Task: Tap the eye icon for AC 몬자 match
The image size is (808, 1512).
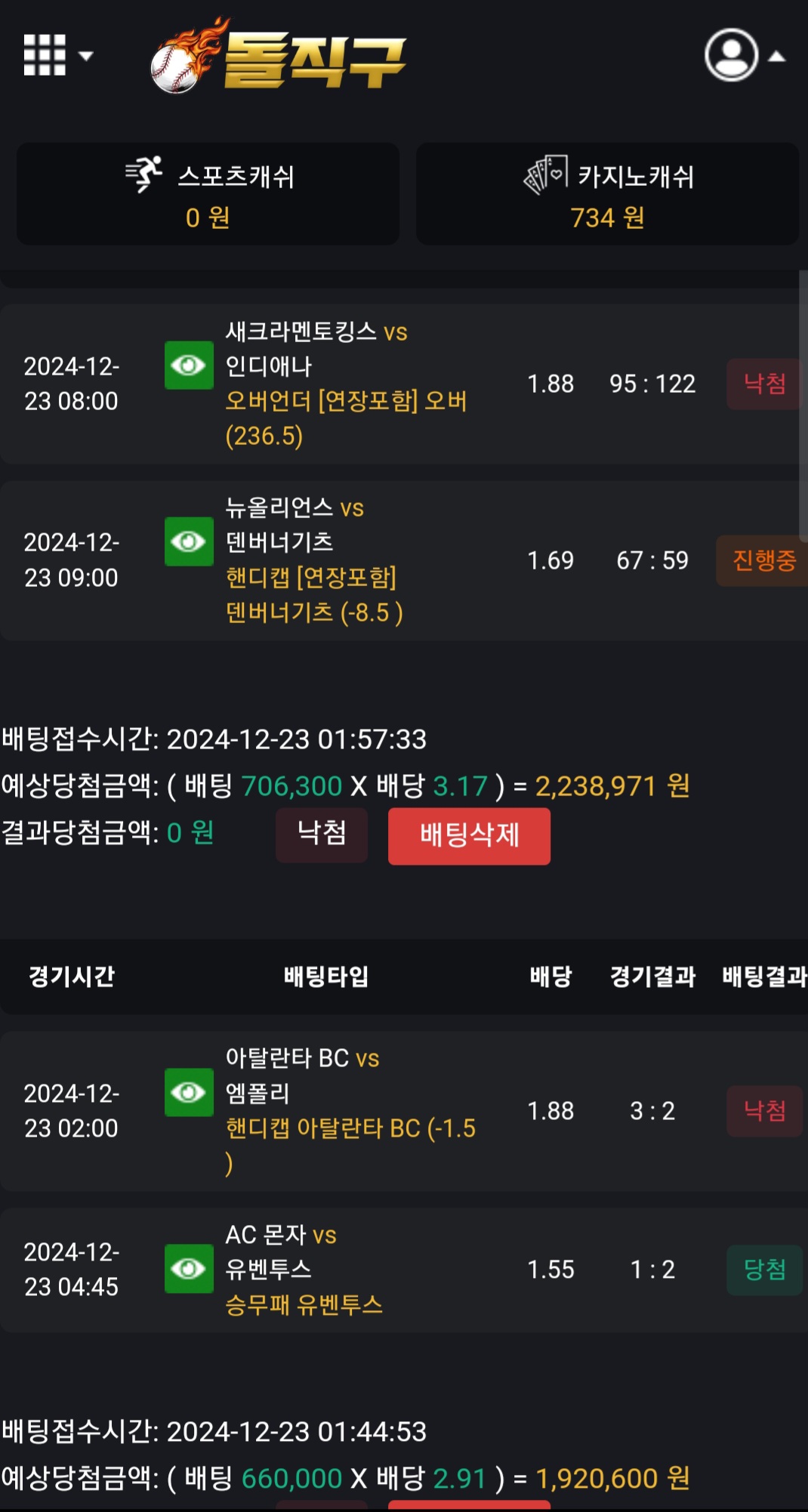Action: click(189, 1269)
